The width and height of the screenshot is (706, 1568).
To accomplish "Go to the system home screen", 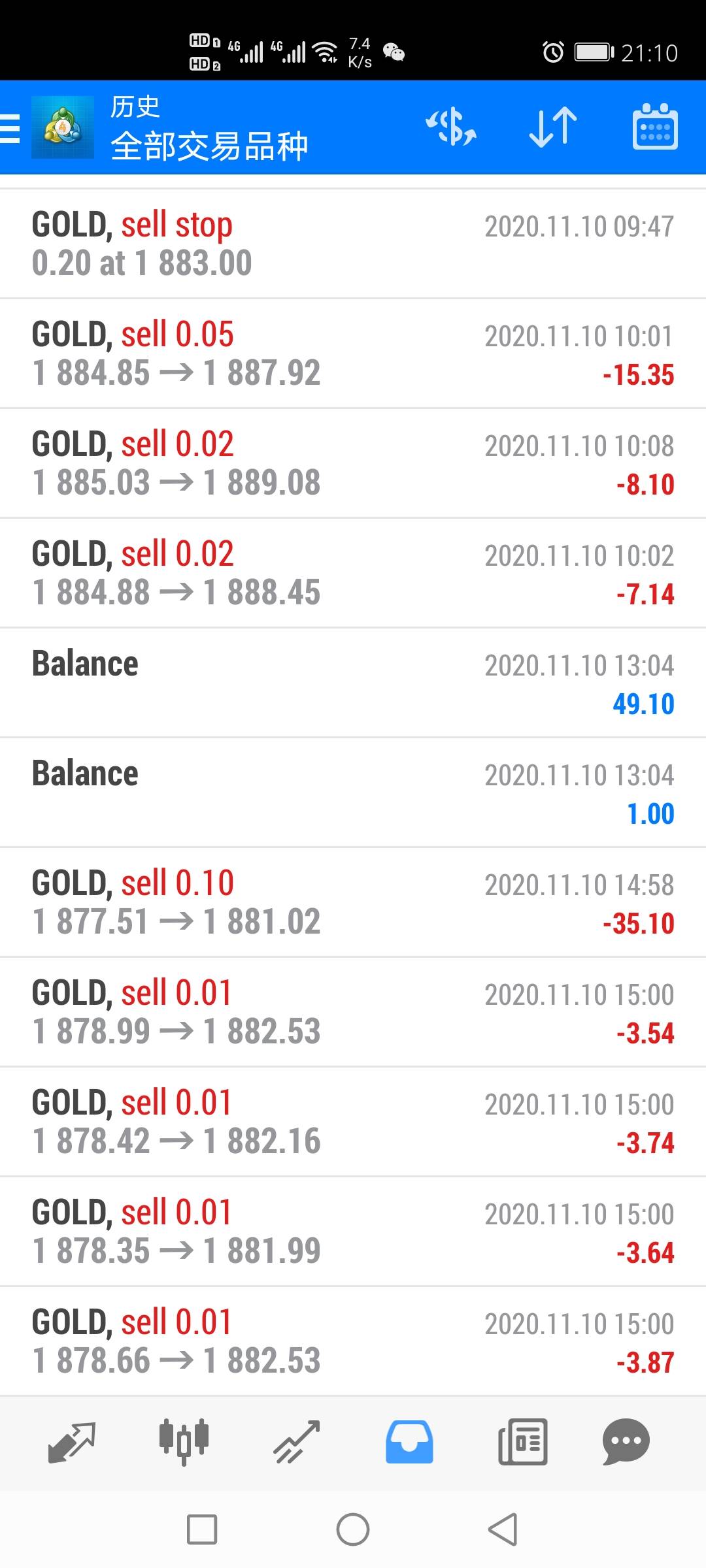I will (353, 1529).
